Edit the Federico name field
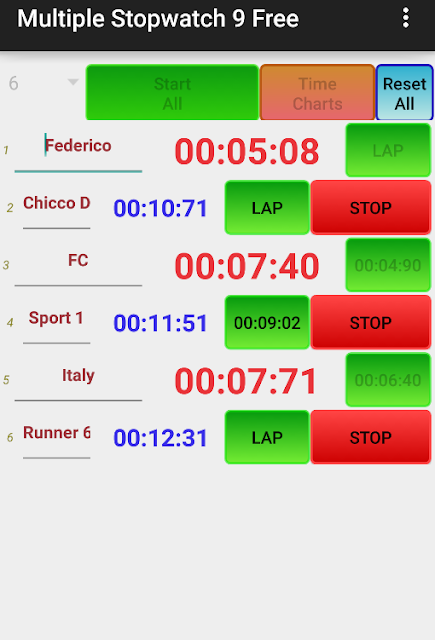The image size is (435, 640). 78,150
